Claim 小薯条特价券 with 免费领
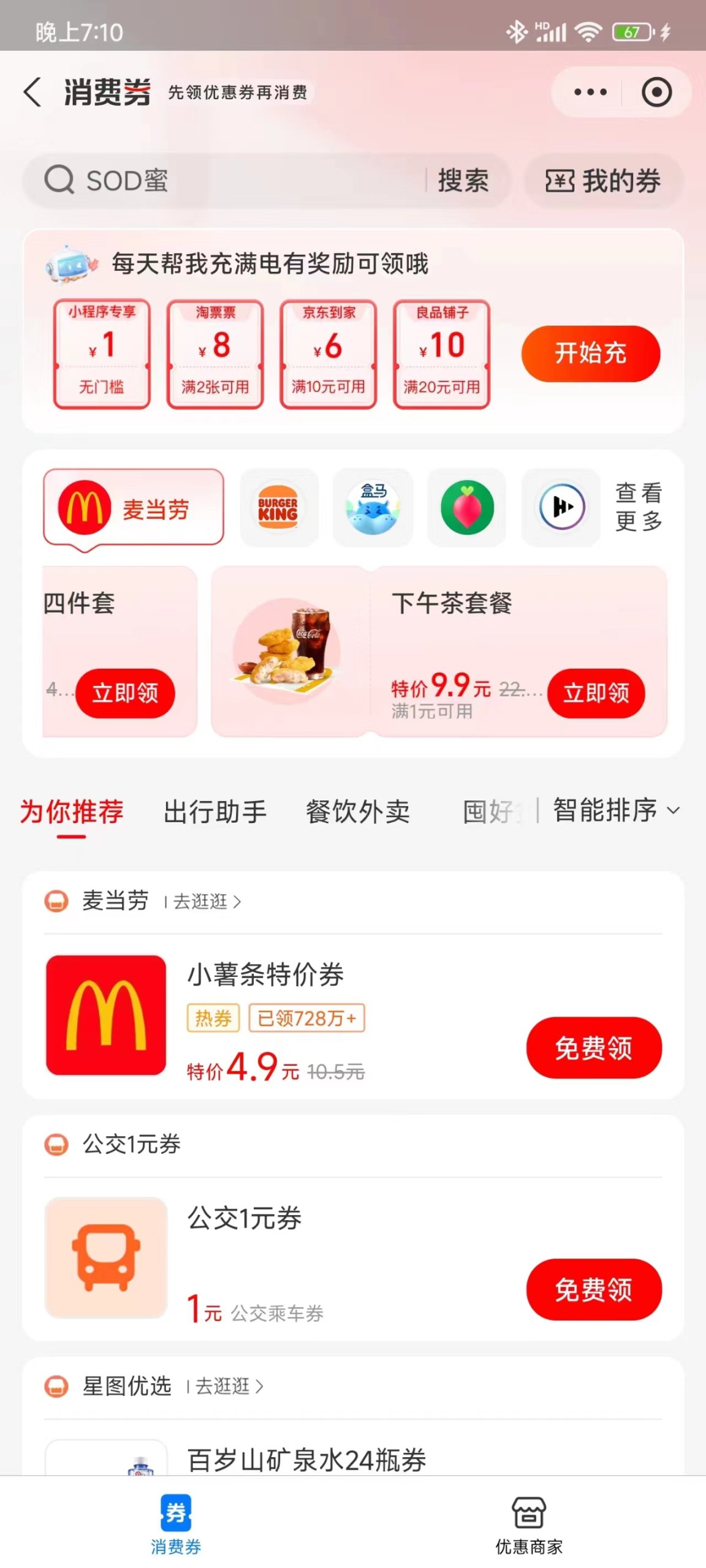This screenshot has height=1568, width=706. pyautogui.click(x=593, y=1048)
